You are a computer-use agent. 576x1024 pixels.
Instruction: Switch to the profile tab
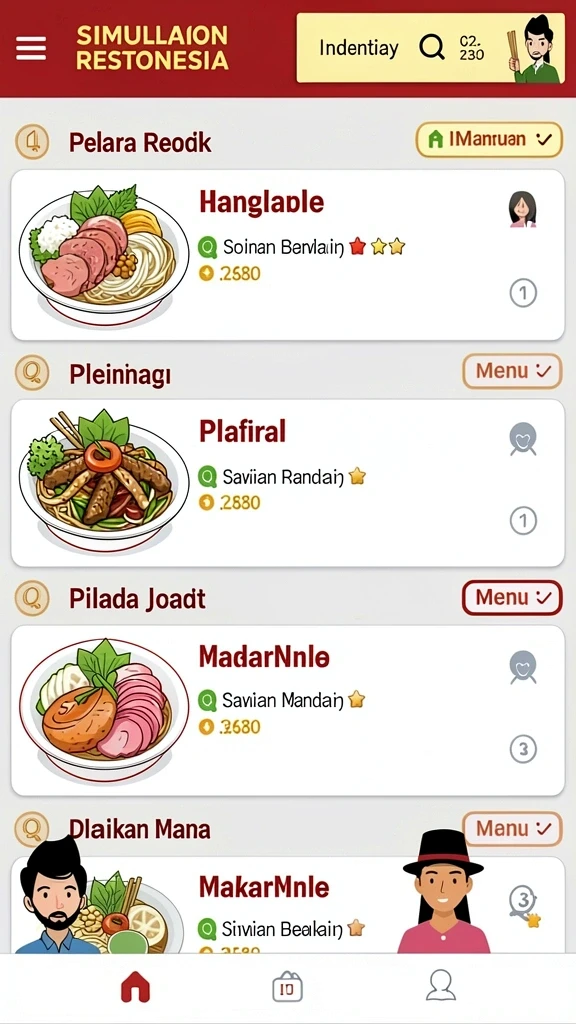click(441, 985)
